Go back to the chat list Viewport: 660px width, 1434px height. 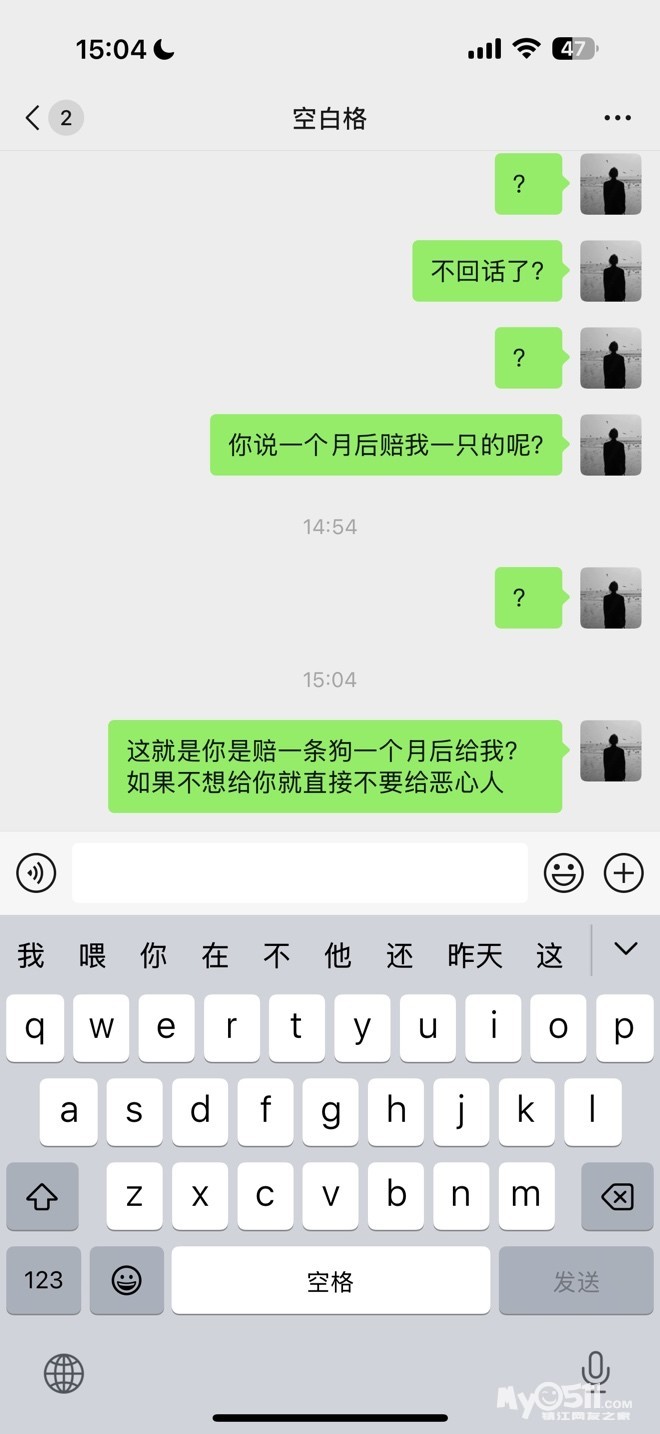tap(34, 118)
